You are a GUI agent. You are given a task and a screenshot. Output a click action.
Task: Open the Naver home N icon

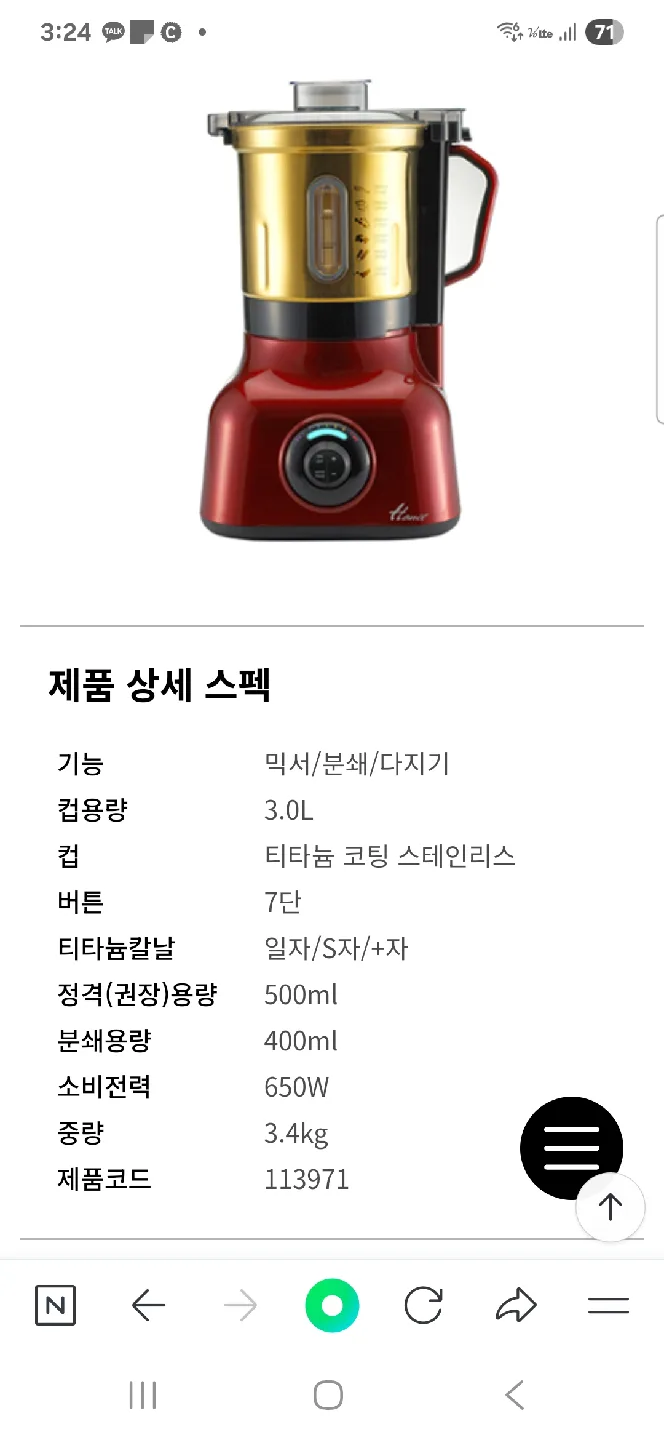[x=55, y=1305]
